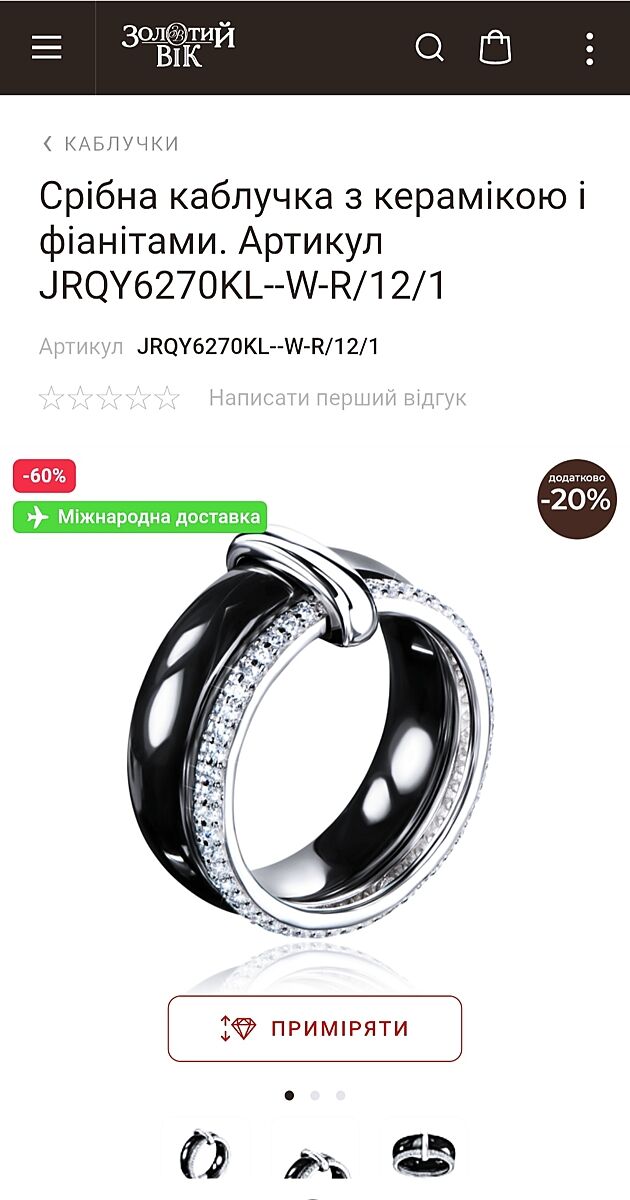Jump to the third image dot indicator
Image resolution: width=630 pixels, height=1200 pixels.
click(x=341, y=1095)
